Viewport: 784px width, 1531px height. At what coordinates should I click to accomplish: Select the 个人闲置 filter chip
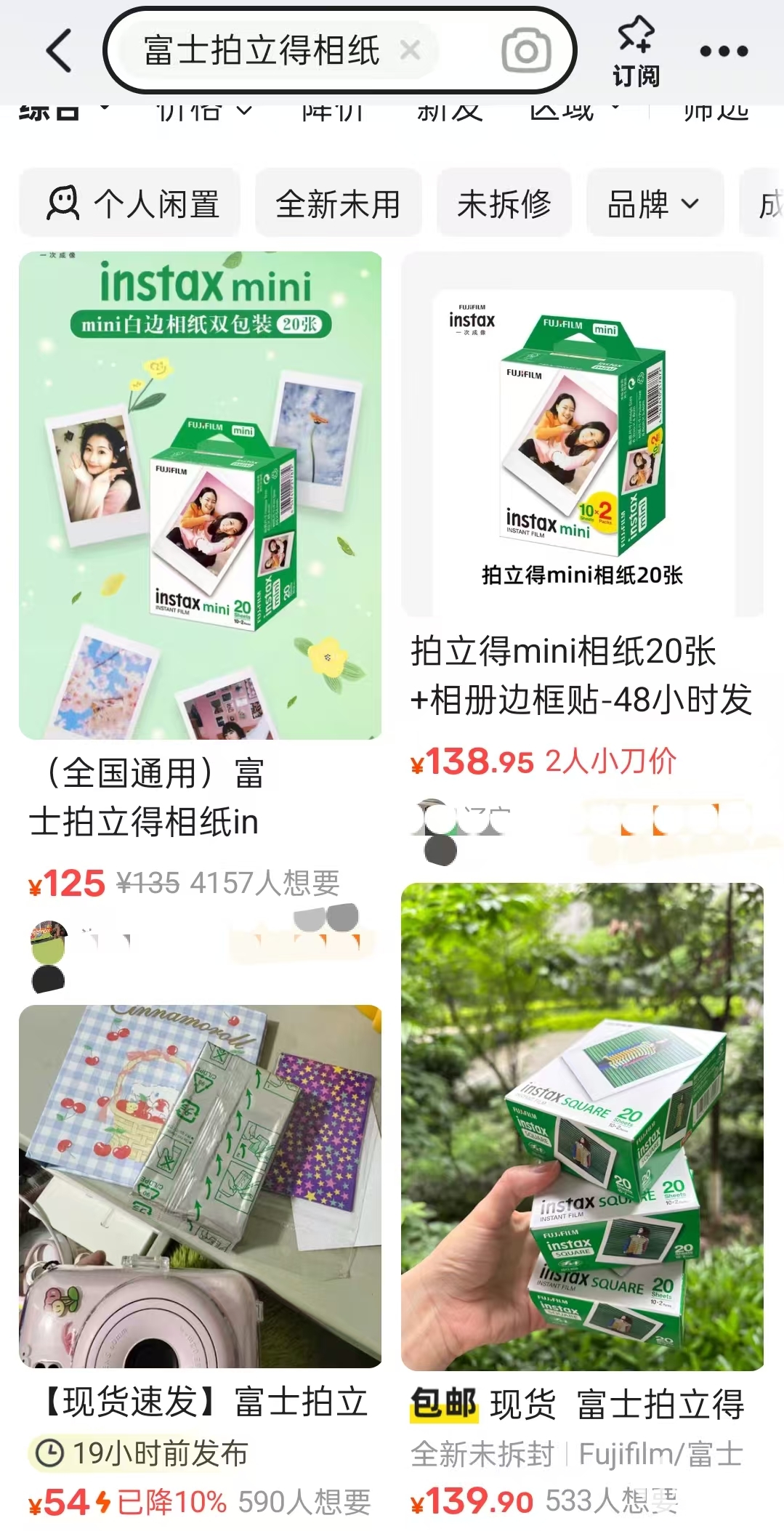pyautogui.click(x=131, y=203)
